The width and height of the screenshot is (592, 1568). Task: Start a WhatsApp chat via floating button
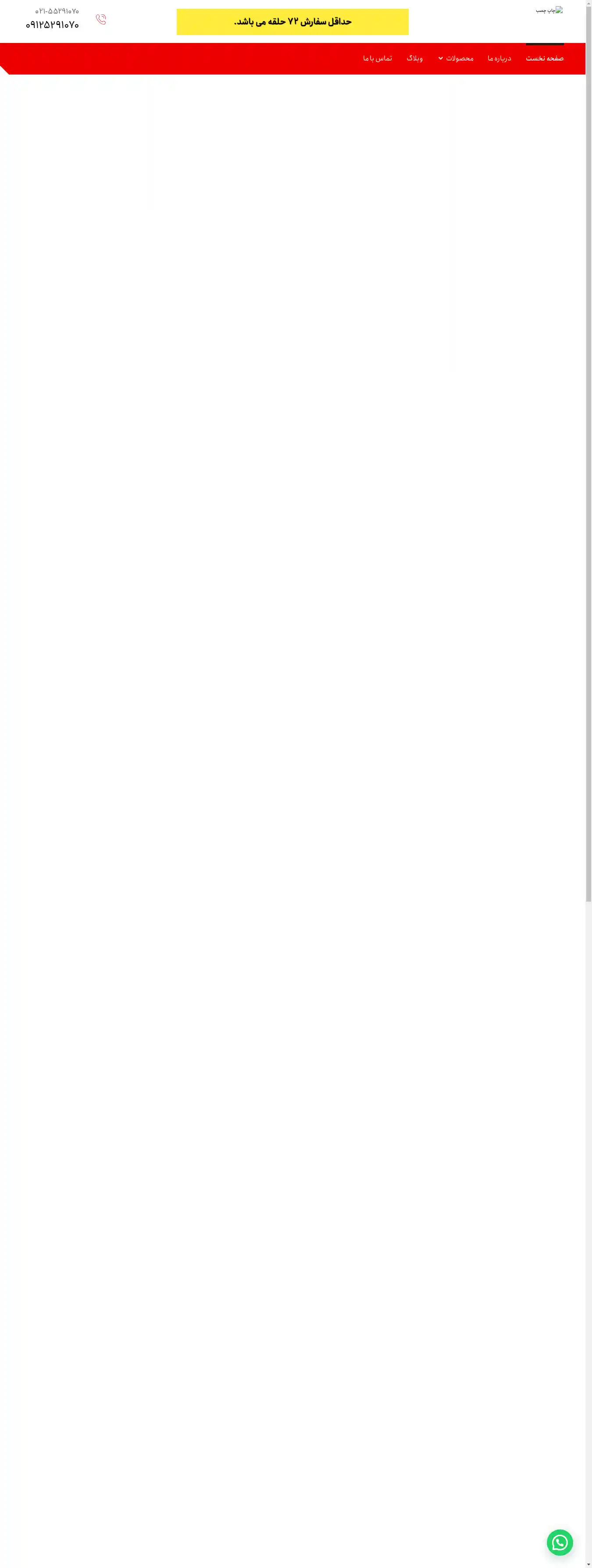coord(559,1542)
